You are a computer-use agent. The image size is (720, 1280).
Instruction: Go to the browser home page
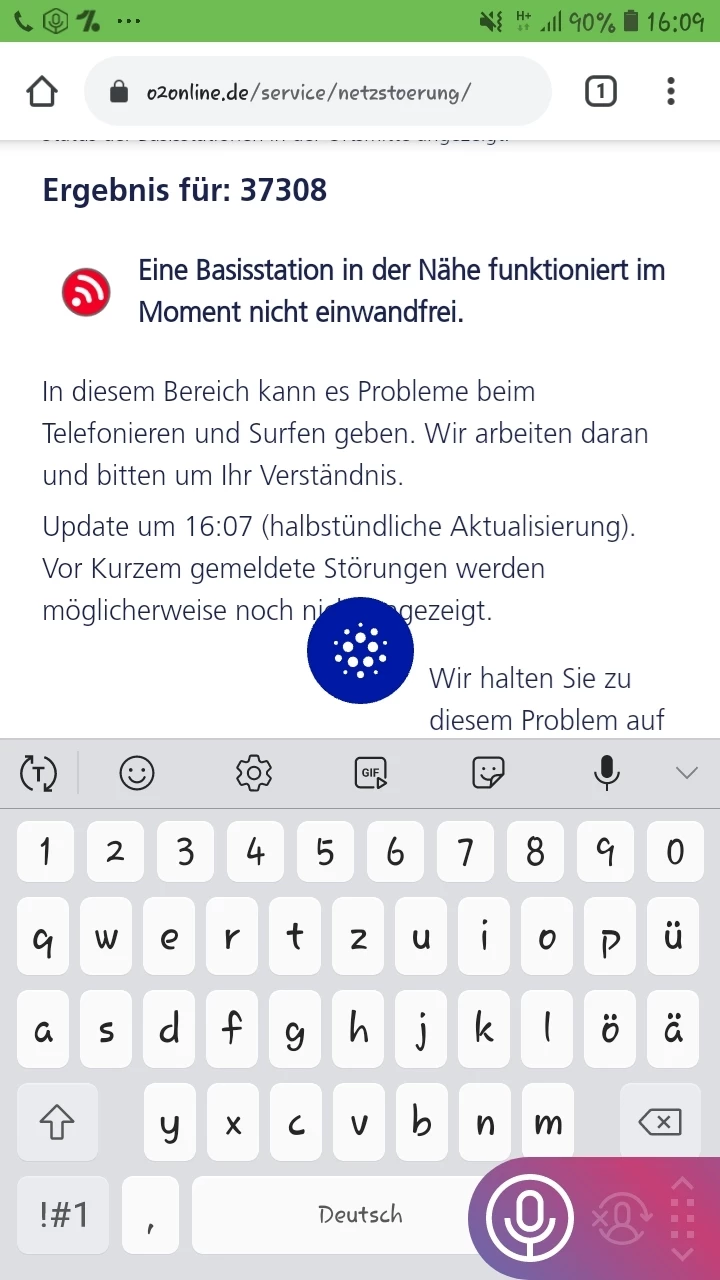[x=42, y=92]
